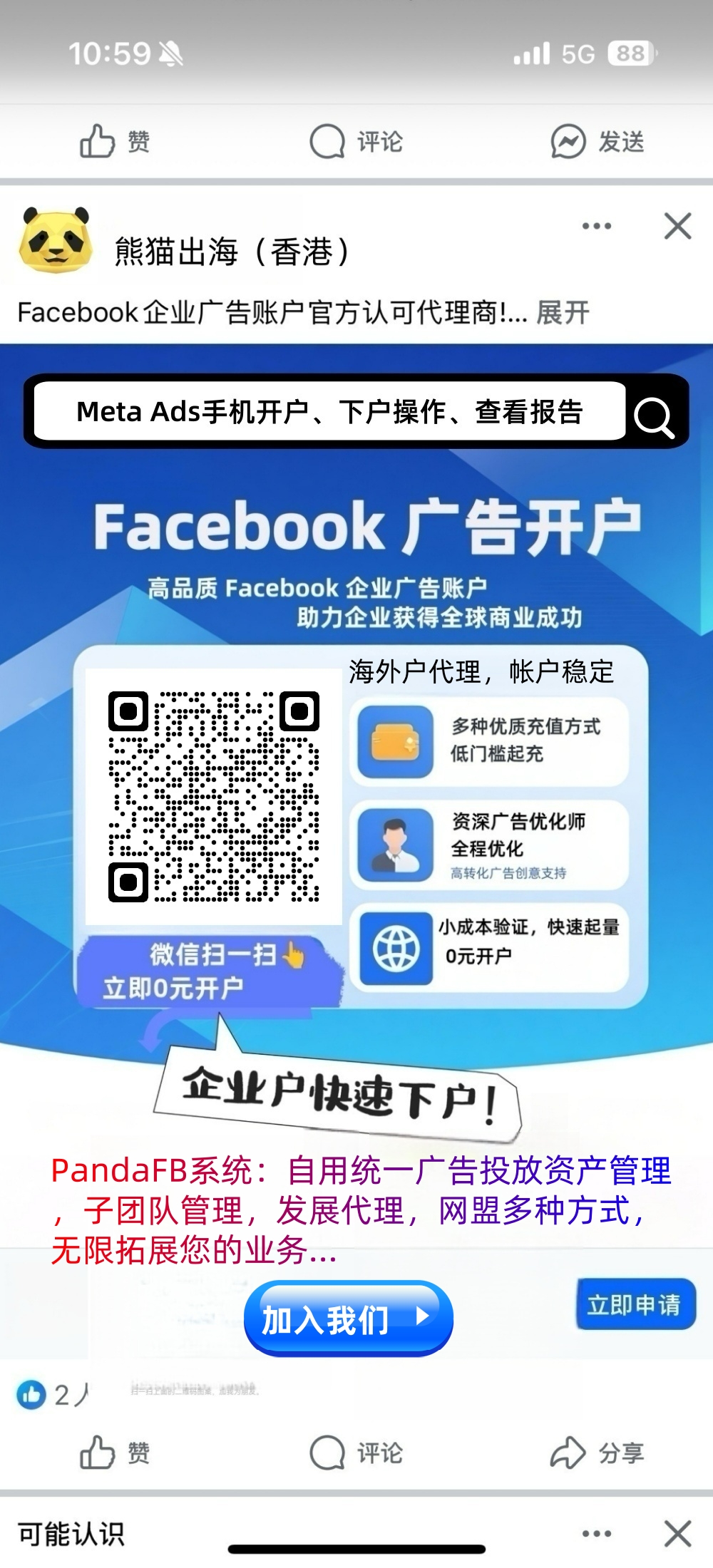
Task: Tap 发送 to send the previous post via Messenger
Action: coord(597,141)
